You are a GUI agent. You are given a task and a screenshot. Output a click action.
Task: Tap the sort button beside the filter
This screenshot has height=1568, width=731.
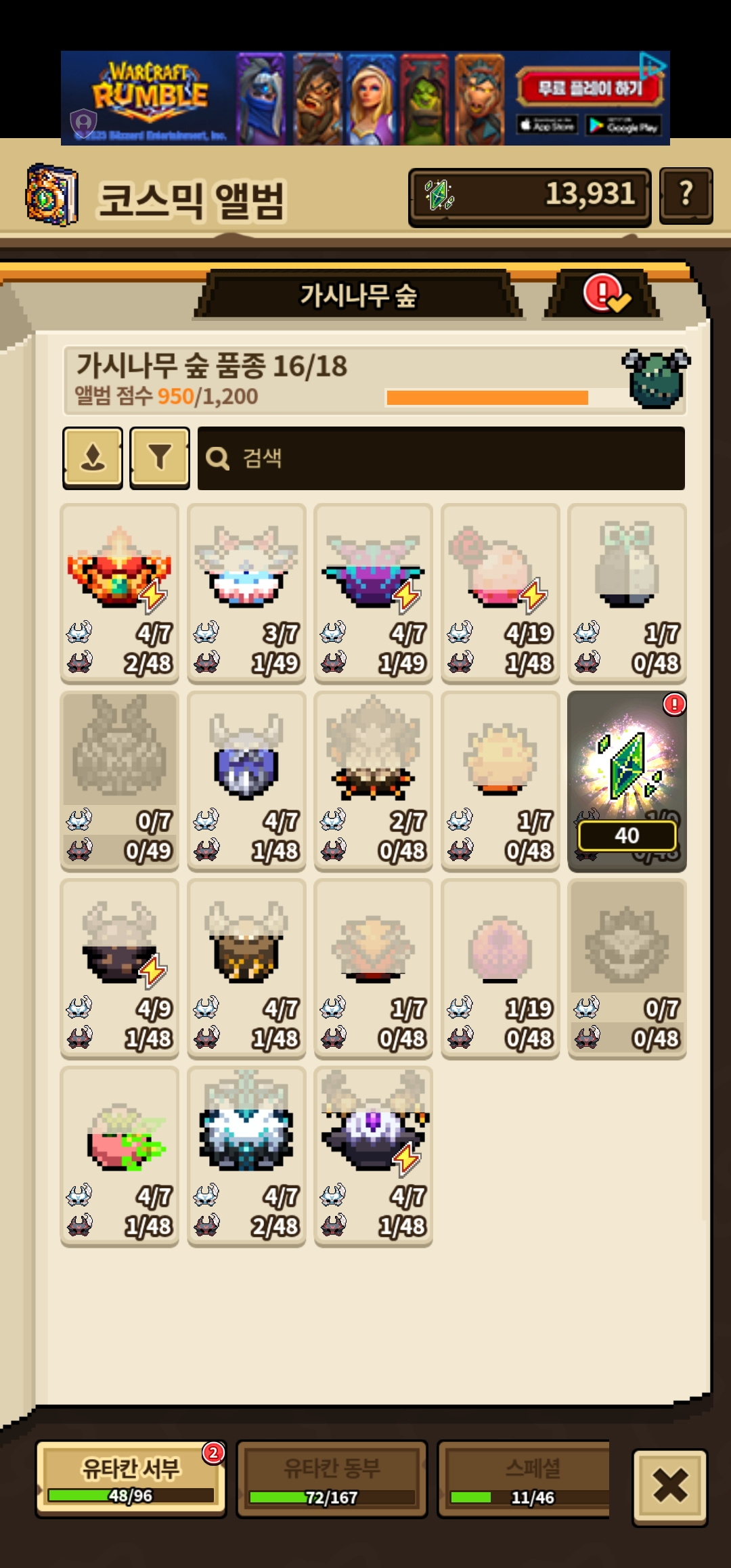tap(93, 458)
